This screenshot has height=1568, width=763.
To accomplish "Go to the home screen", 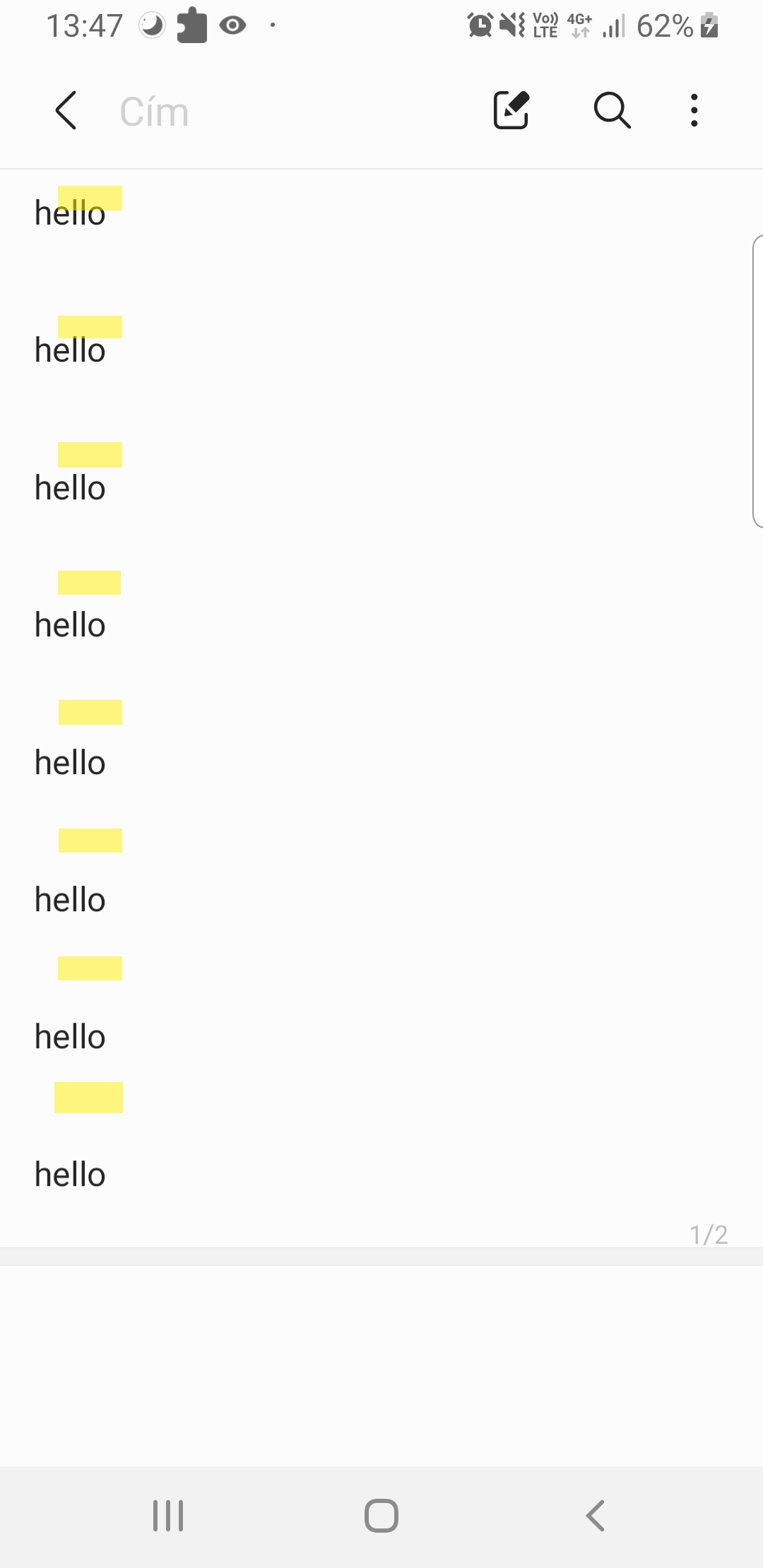I will point(381,1516).
